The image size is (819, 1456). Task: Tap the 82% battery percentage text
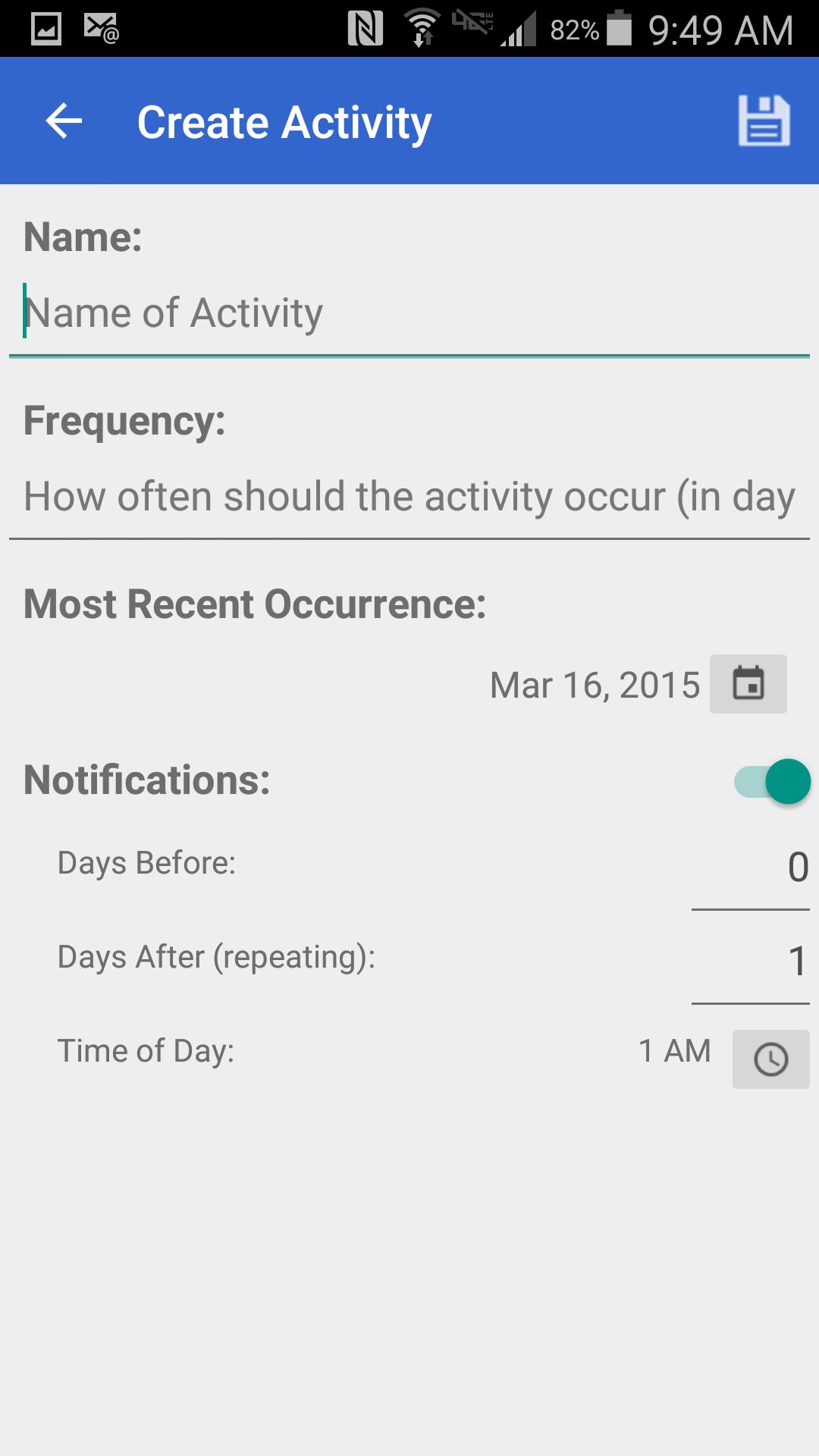click(576, 30)
